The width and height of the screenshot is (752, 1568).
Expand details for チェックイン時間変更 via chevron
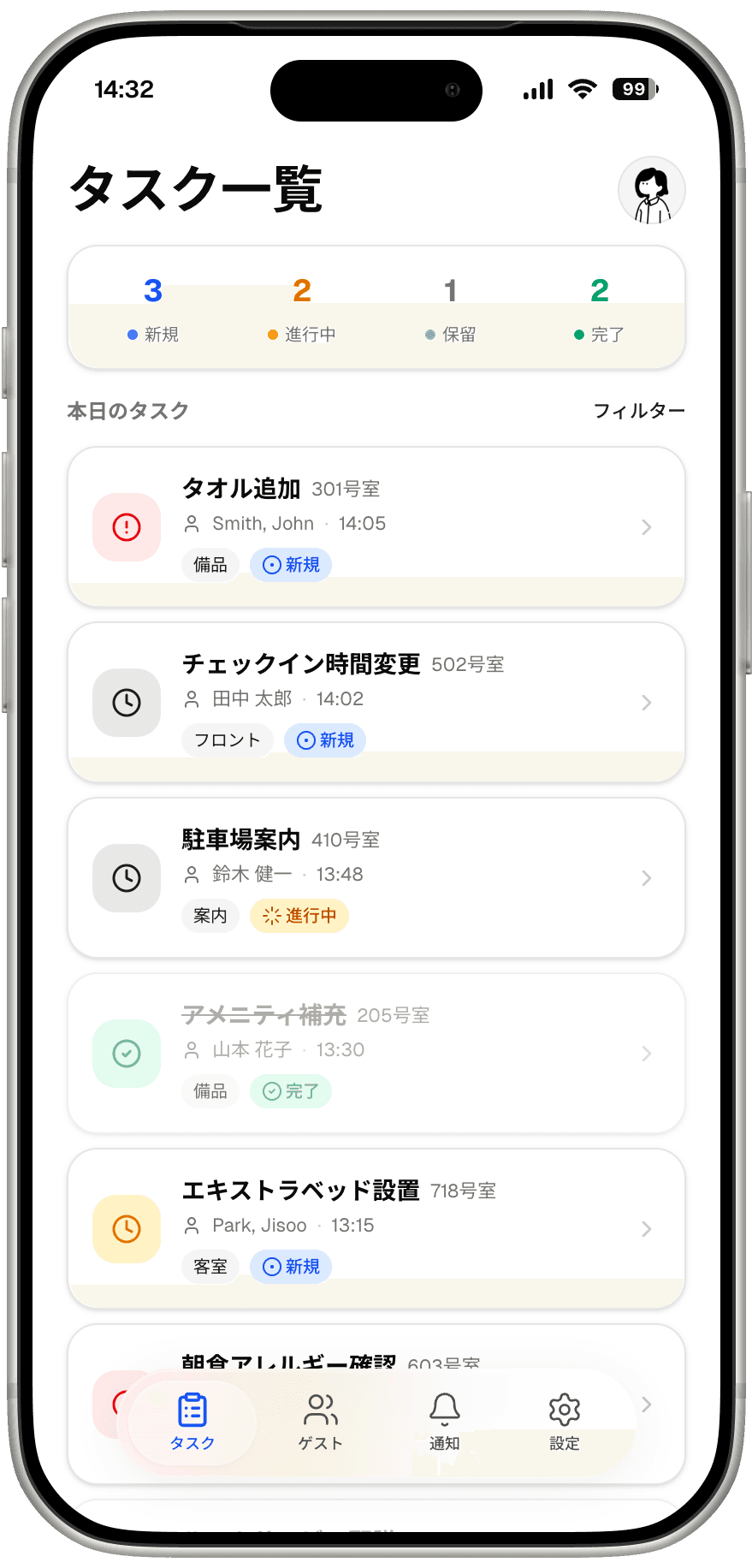647,703
